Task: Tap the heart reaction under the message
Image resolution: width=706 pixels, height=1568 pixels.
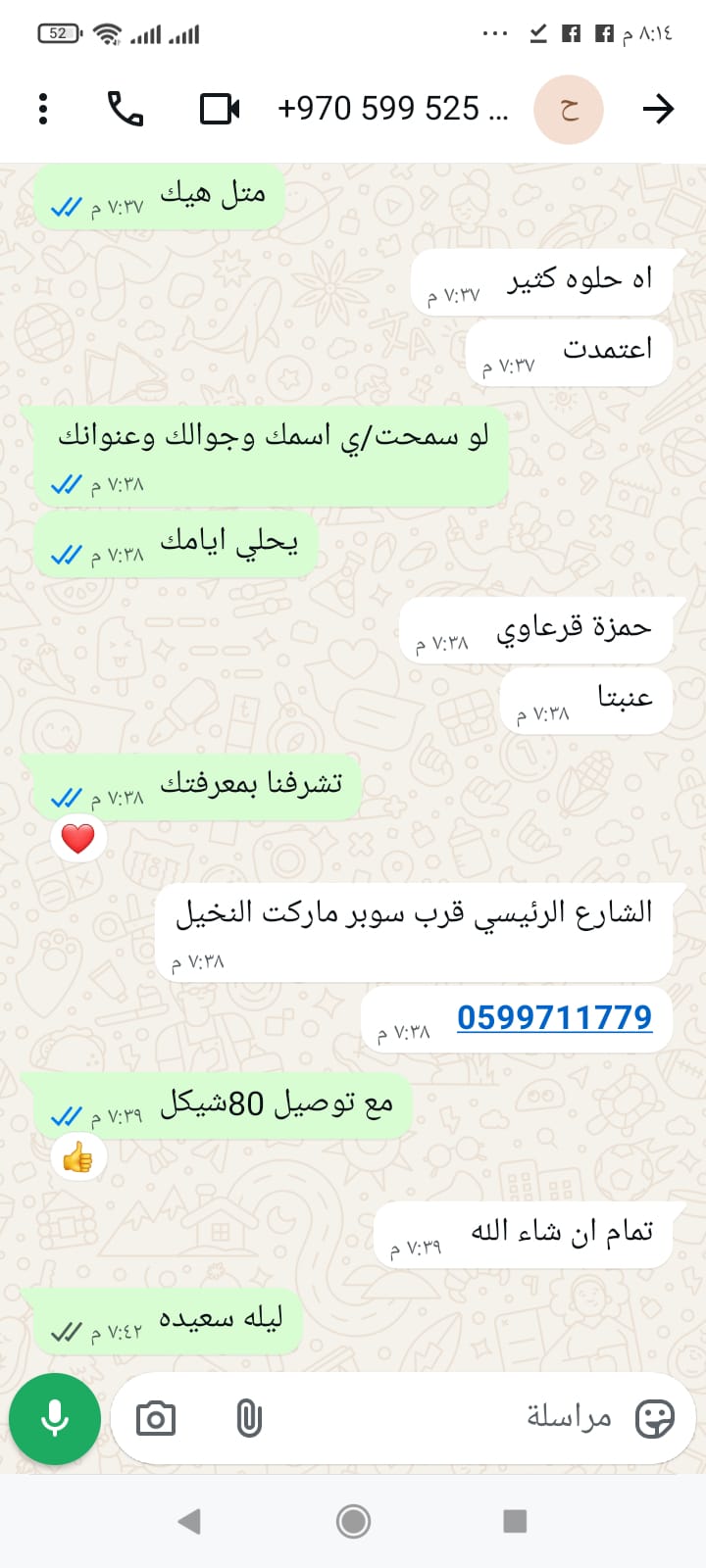Action: 78,839
